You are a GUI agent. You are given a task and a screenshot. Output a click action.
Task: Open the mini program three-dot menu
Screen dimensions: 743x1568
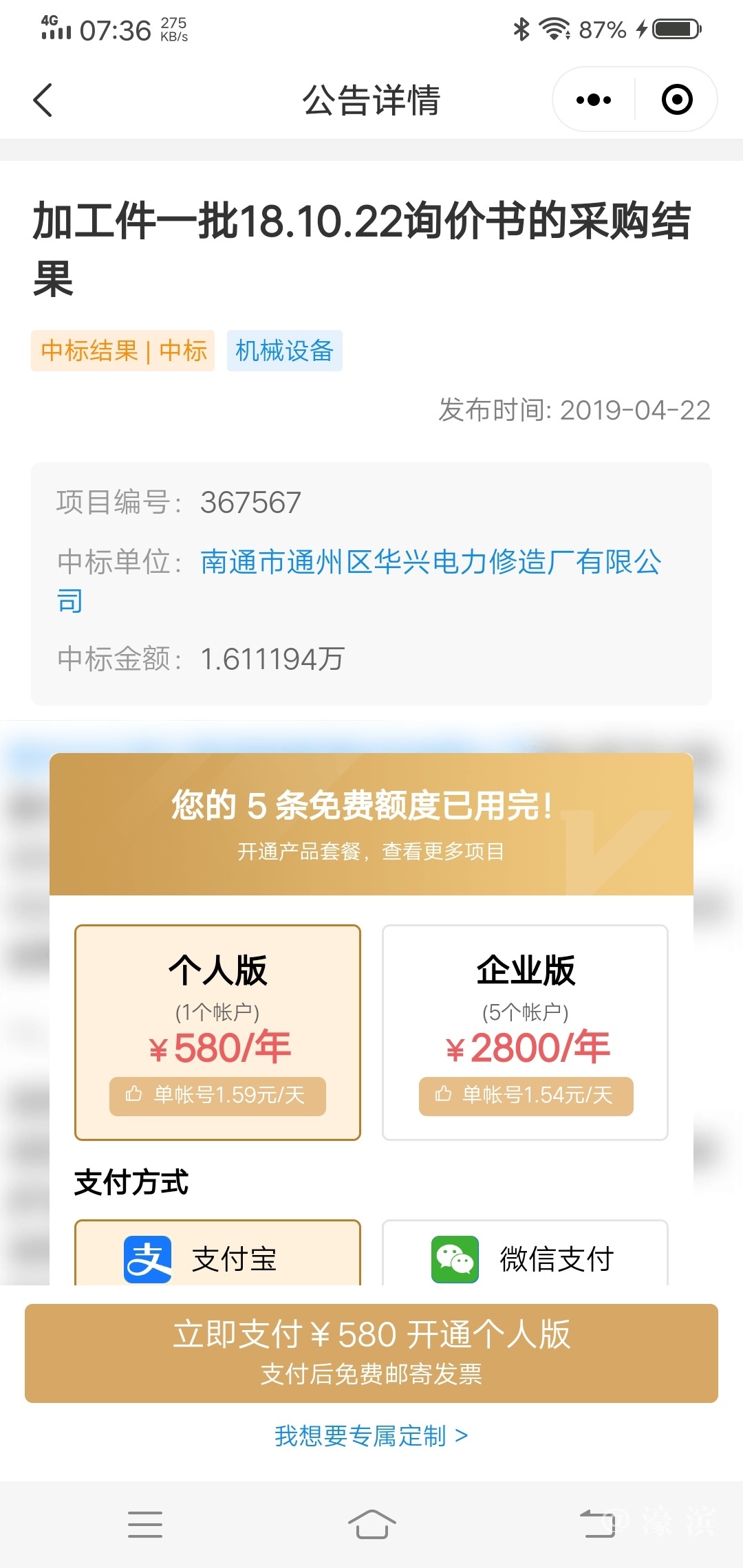coord(593,100)
